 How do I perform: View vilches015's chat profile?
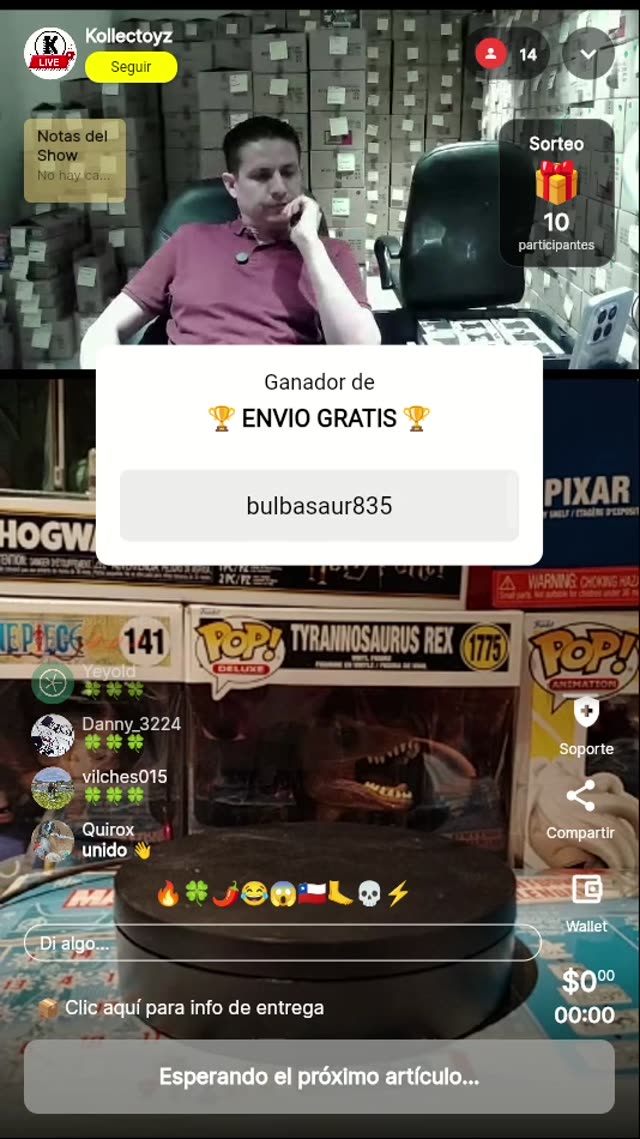pyautogui.click(x=52, y=788)
